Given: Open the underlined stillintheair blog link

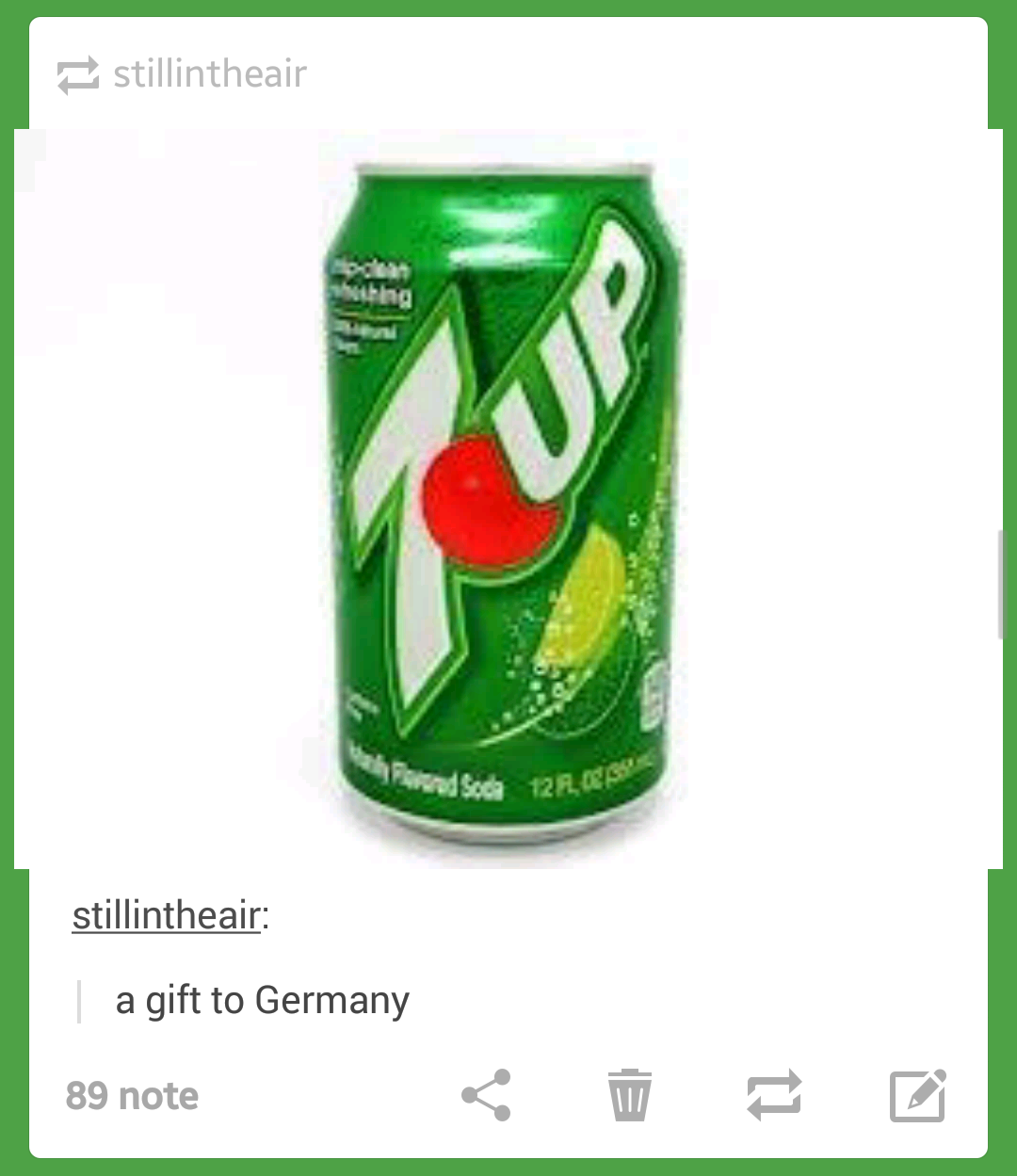Looking at the screenshot, I should tap(166, 915).
